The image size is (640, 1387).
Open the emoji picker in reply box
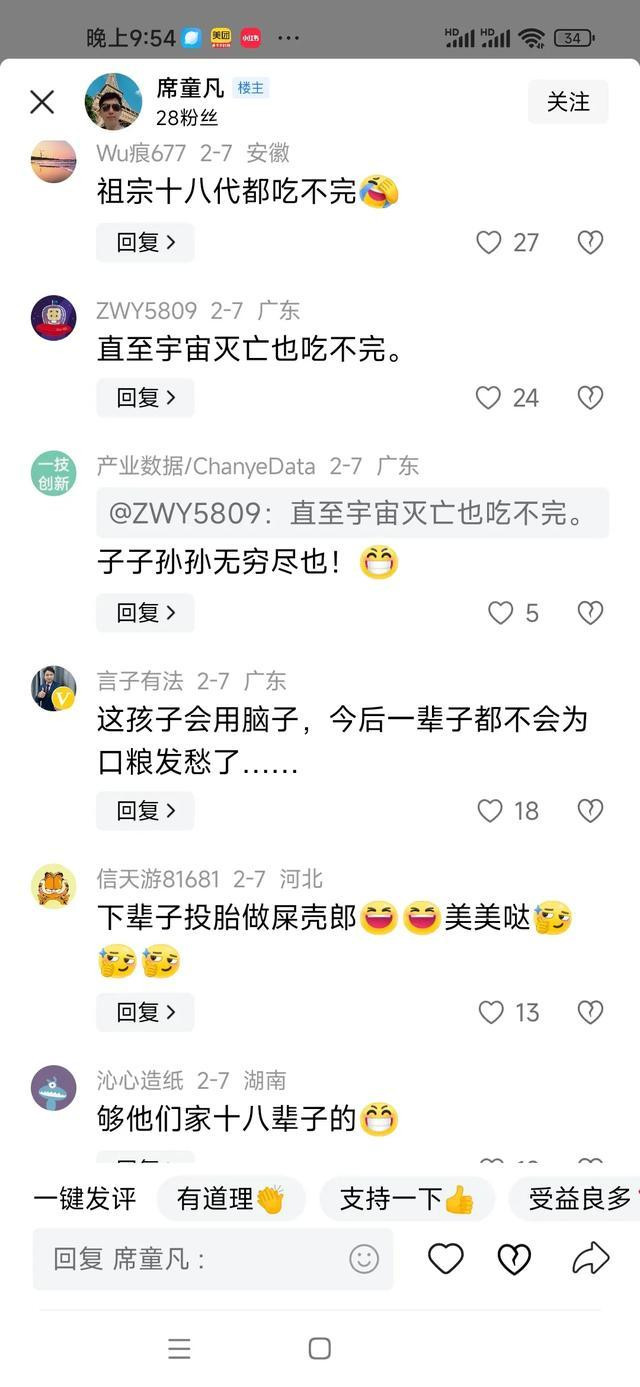[x=364, y=1259]
